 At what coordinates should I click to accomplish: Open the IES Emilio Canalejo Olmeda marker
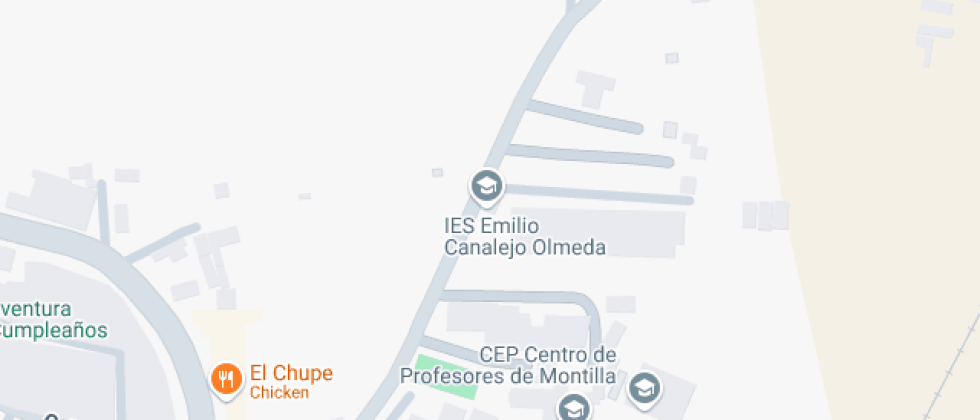pos(486,185)
